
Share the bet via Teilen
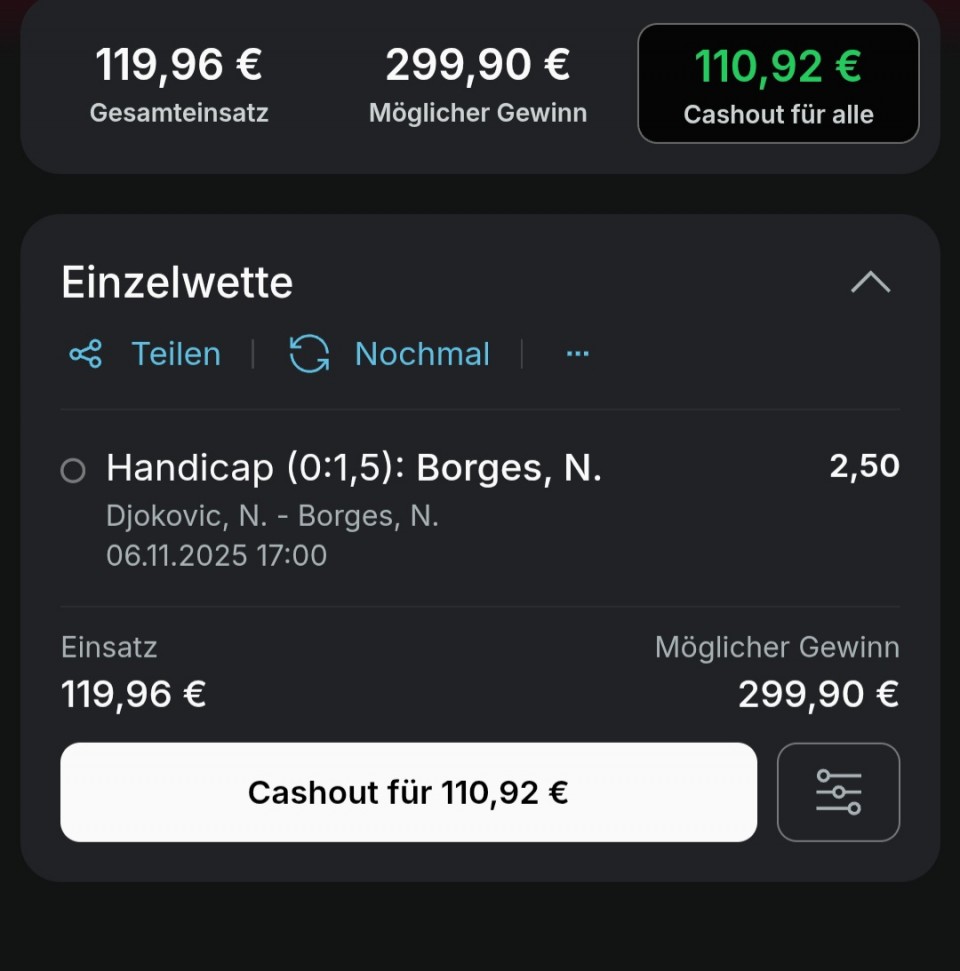[x=145, y=354]
